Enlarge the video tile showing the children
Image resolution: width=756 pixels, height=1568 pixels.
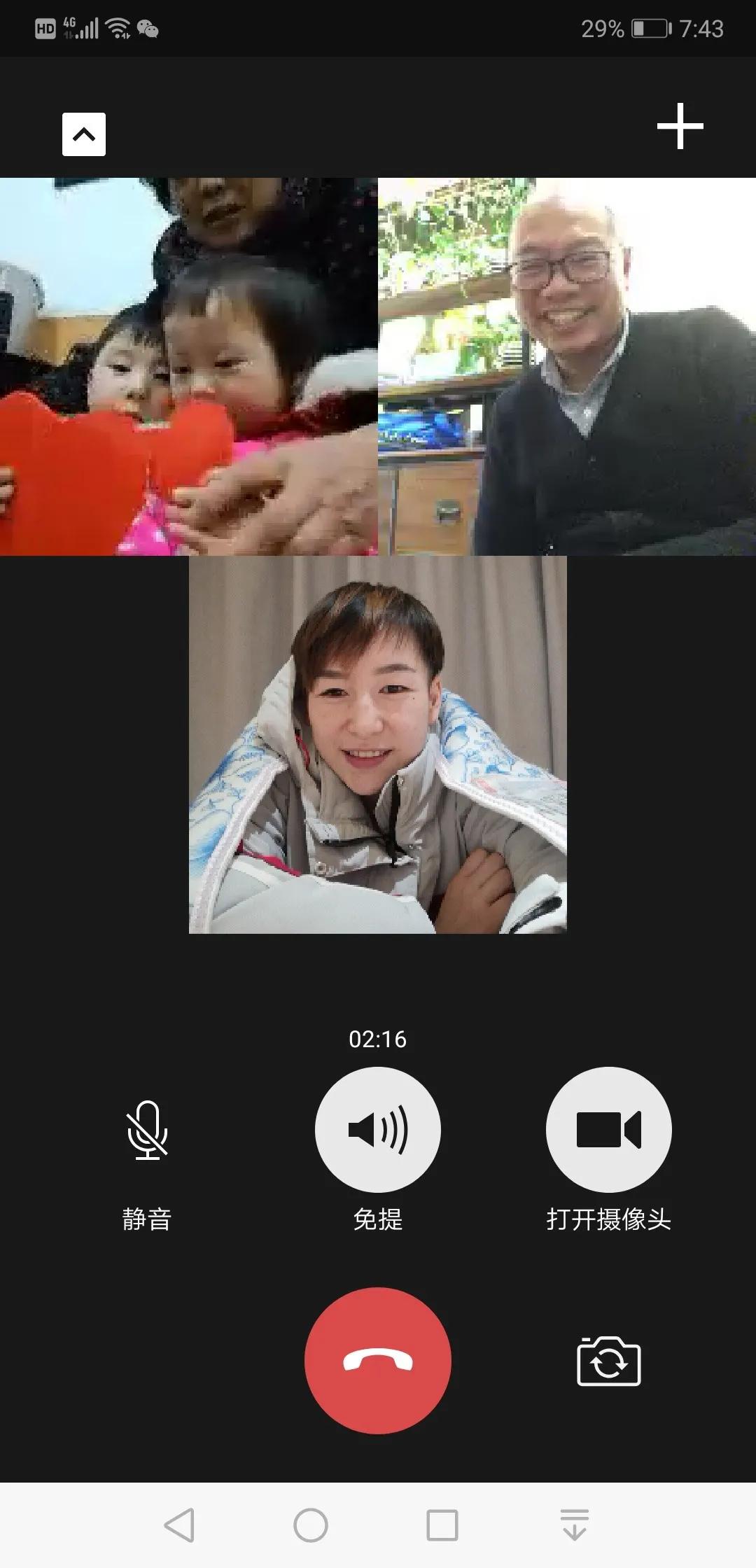coord(189,367)
